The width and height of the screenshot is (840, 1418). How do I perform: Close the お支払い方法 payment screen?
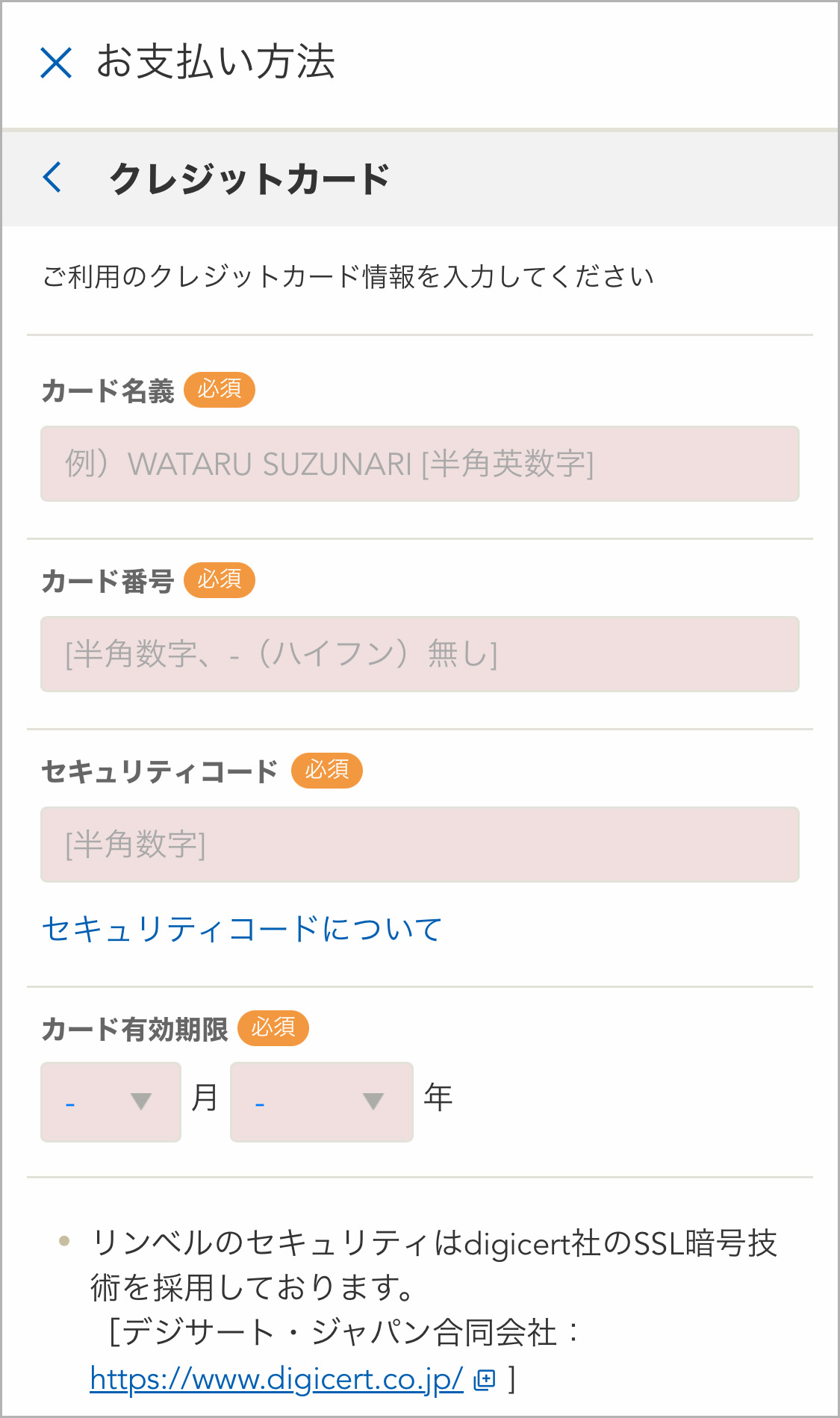56,63
